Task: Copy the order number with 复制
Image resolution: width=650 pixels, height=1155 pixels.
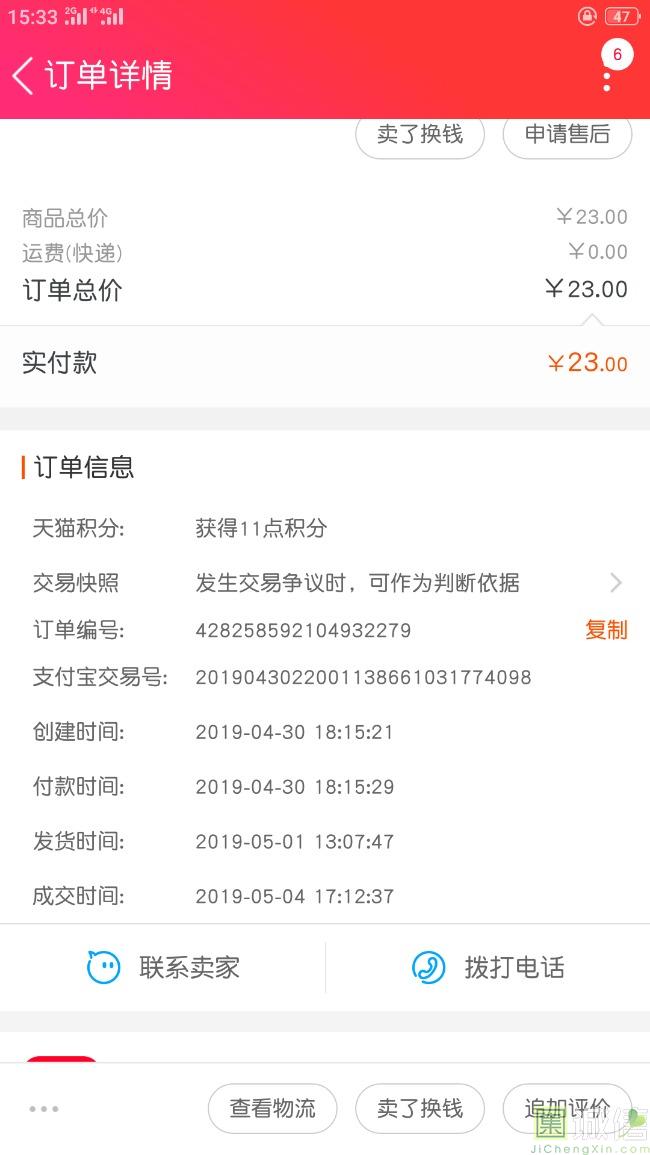Action: tap(606, 630)
